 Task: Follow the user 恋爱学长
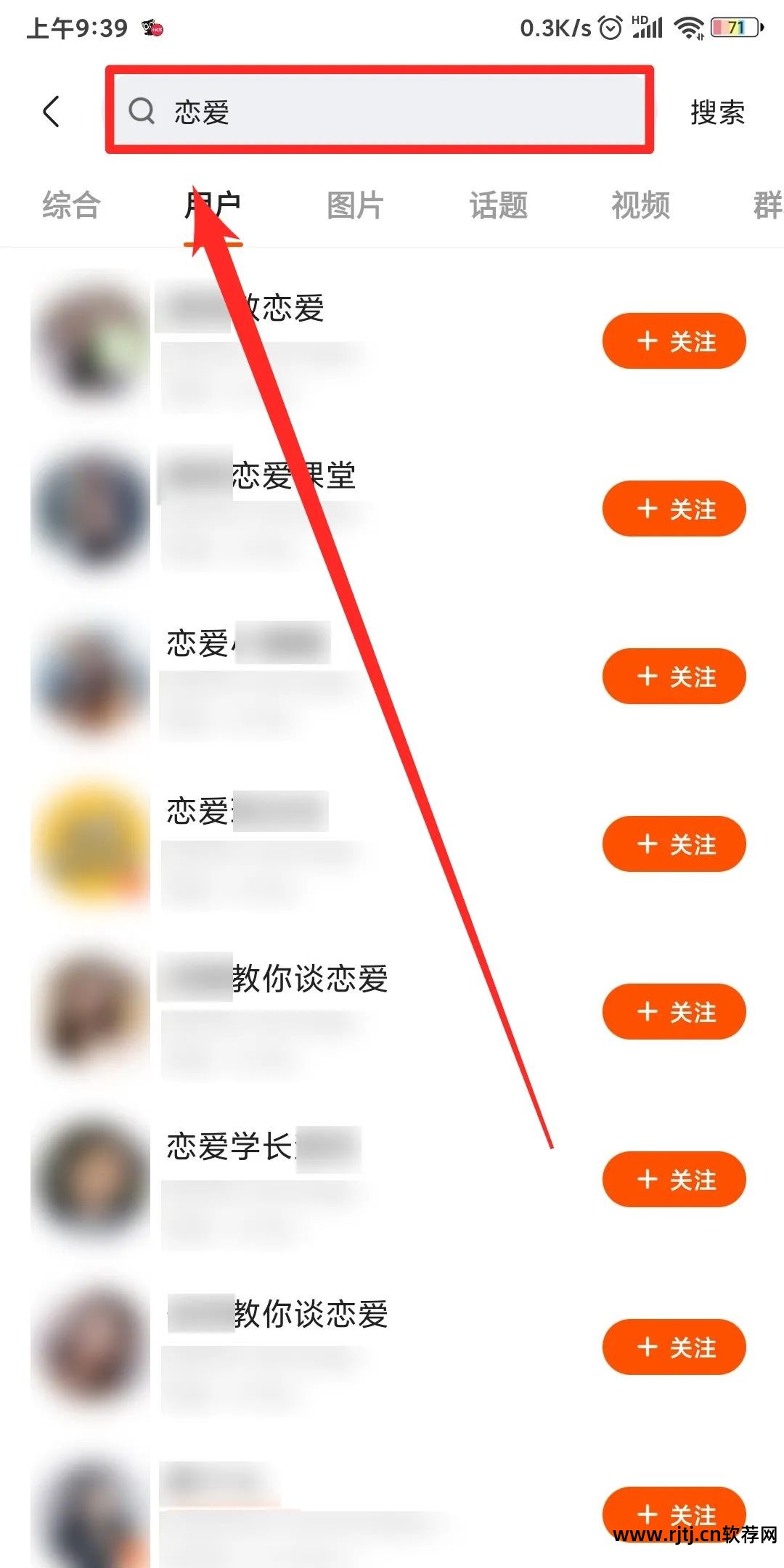coord(674,1180)
